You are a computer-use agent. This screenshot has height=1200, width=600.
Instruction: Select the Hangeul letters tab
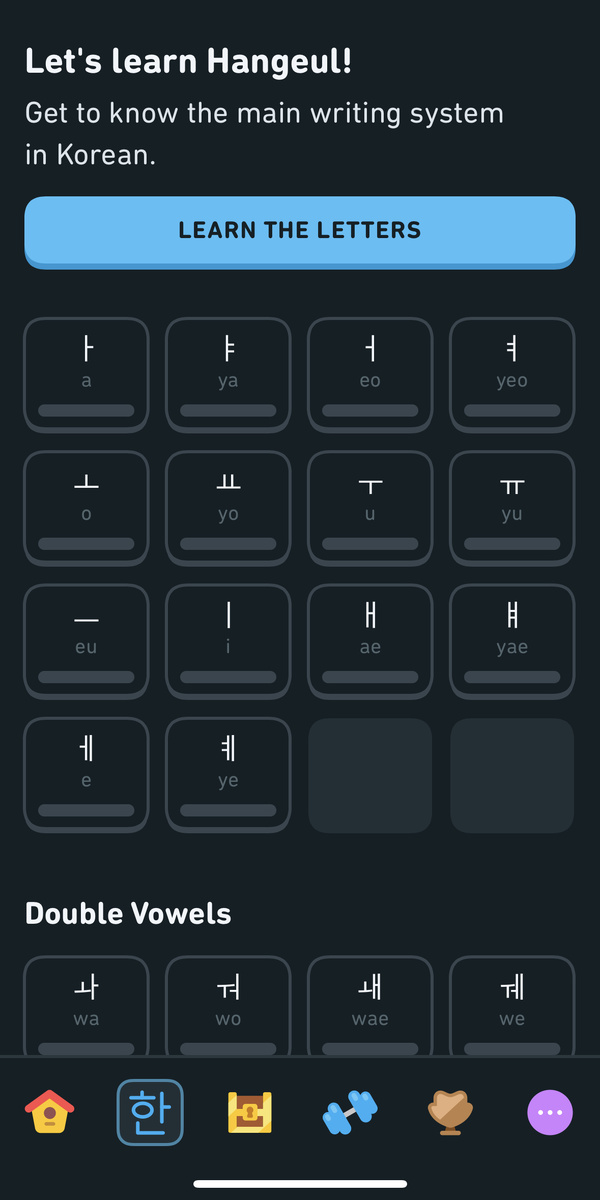(x=150, y=1111)
